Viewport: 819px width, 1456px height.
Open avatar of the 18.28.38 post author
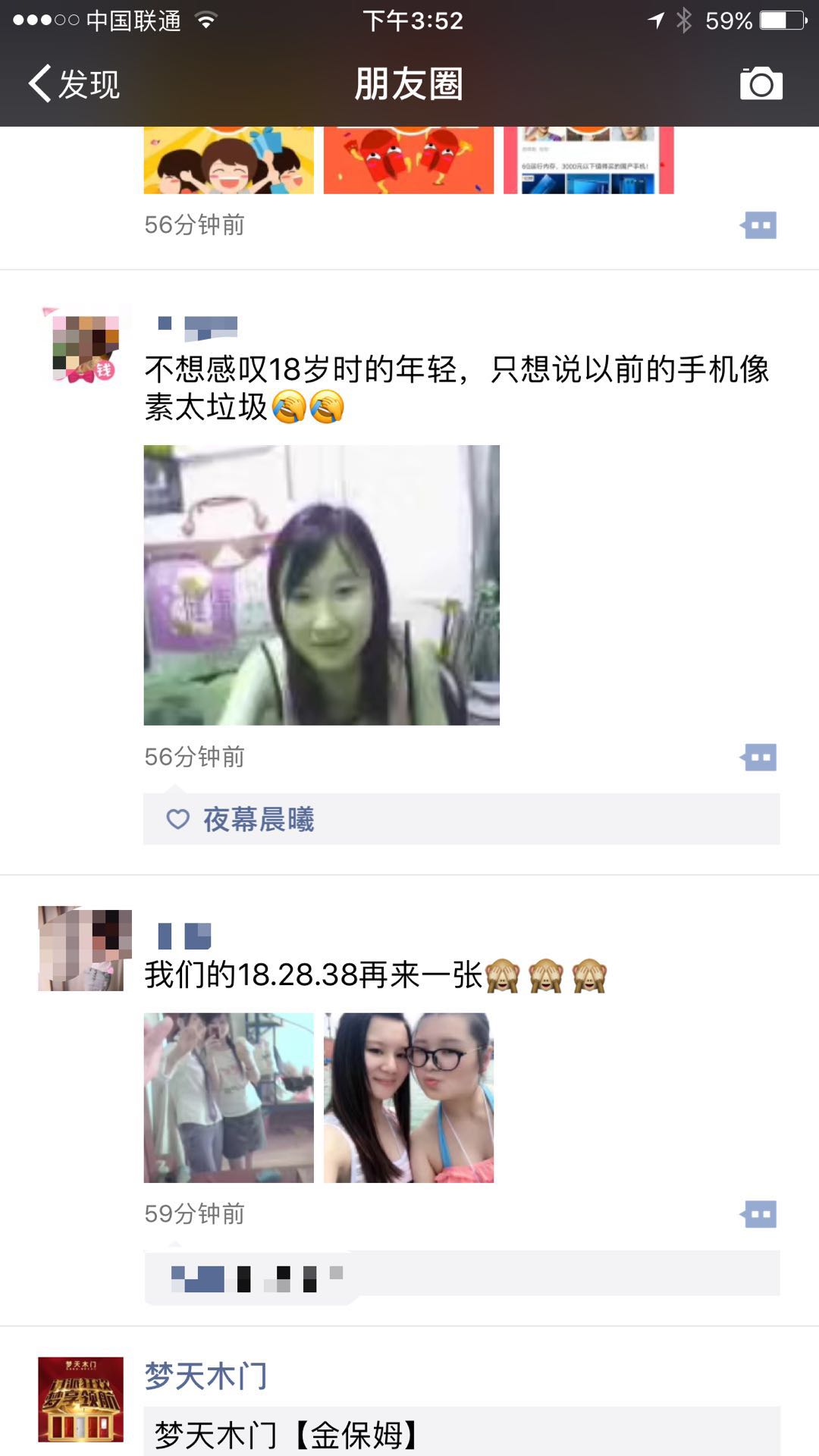click(83, 948)
